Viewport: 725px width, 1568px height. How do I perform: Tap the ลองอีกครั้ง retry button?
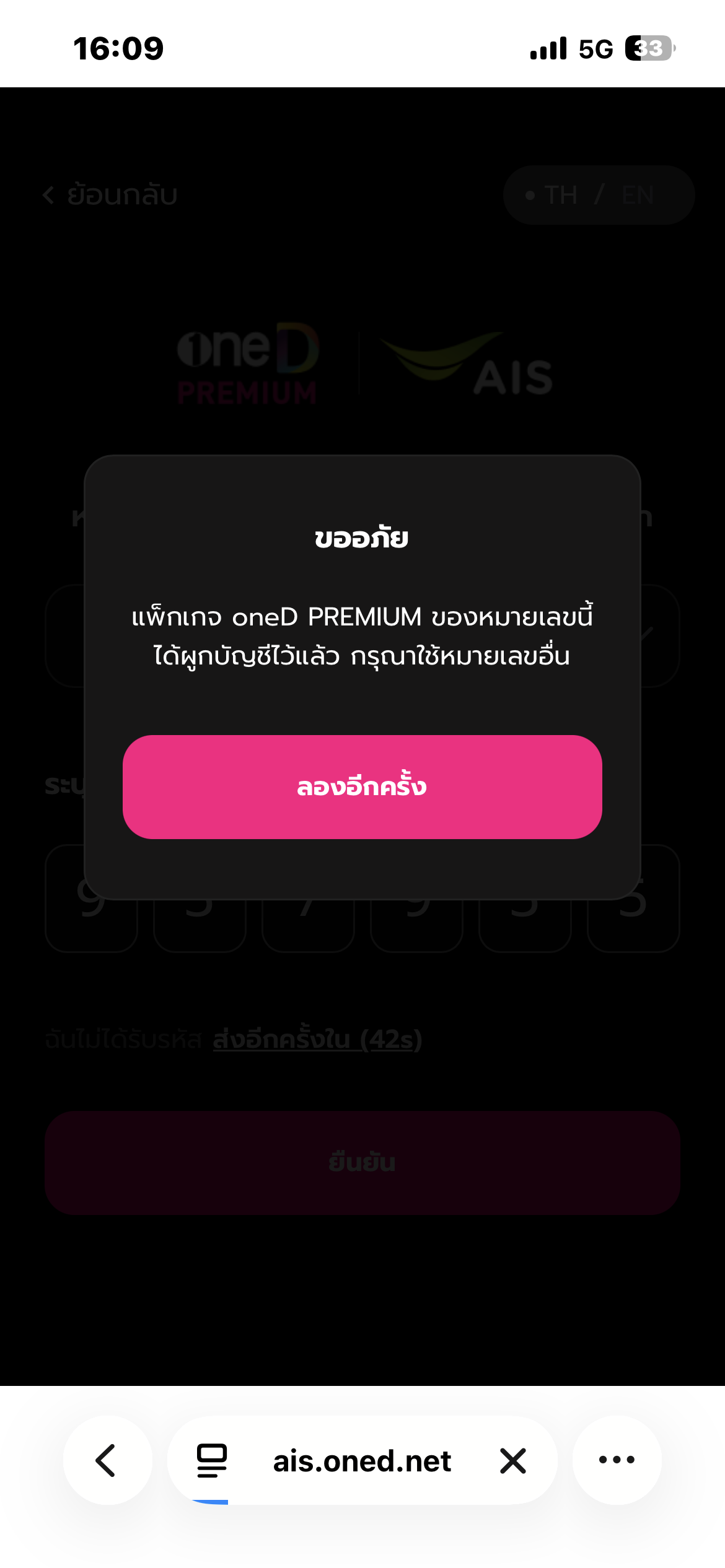(x=362, y=786)
